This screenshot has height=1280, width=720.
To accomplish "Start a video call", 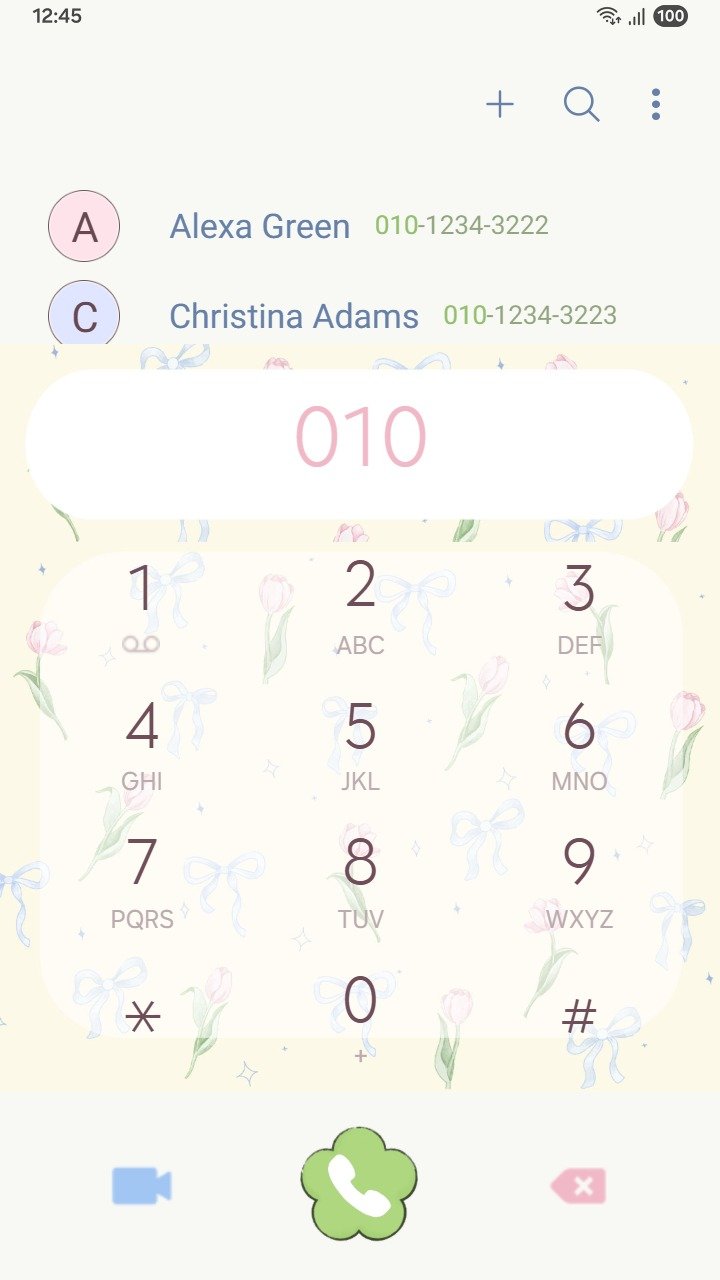I will (142, 1186).
